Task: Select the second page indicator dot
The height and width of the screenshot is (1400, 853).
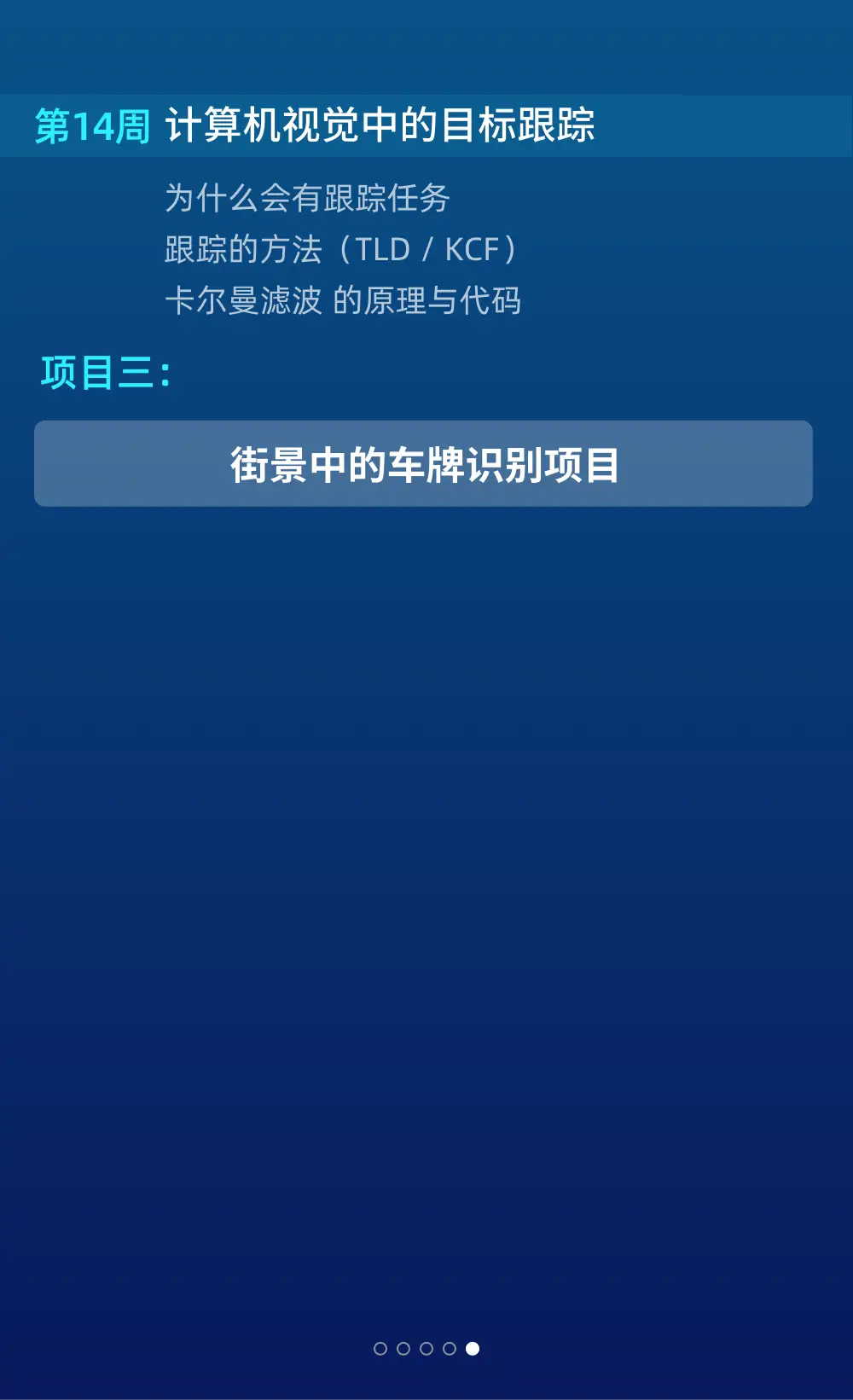Action: [403, 1348]
